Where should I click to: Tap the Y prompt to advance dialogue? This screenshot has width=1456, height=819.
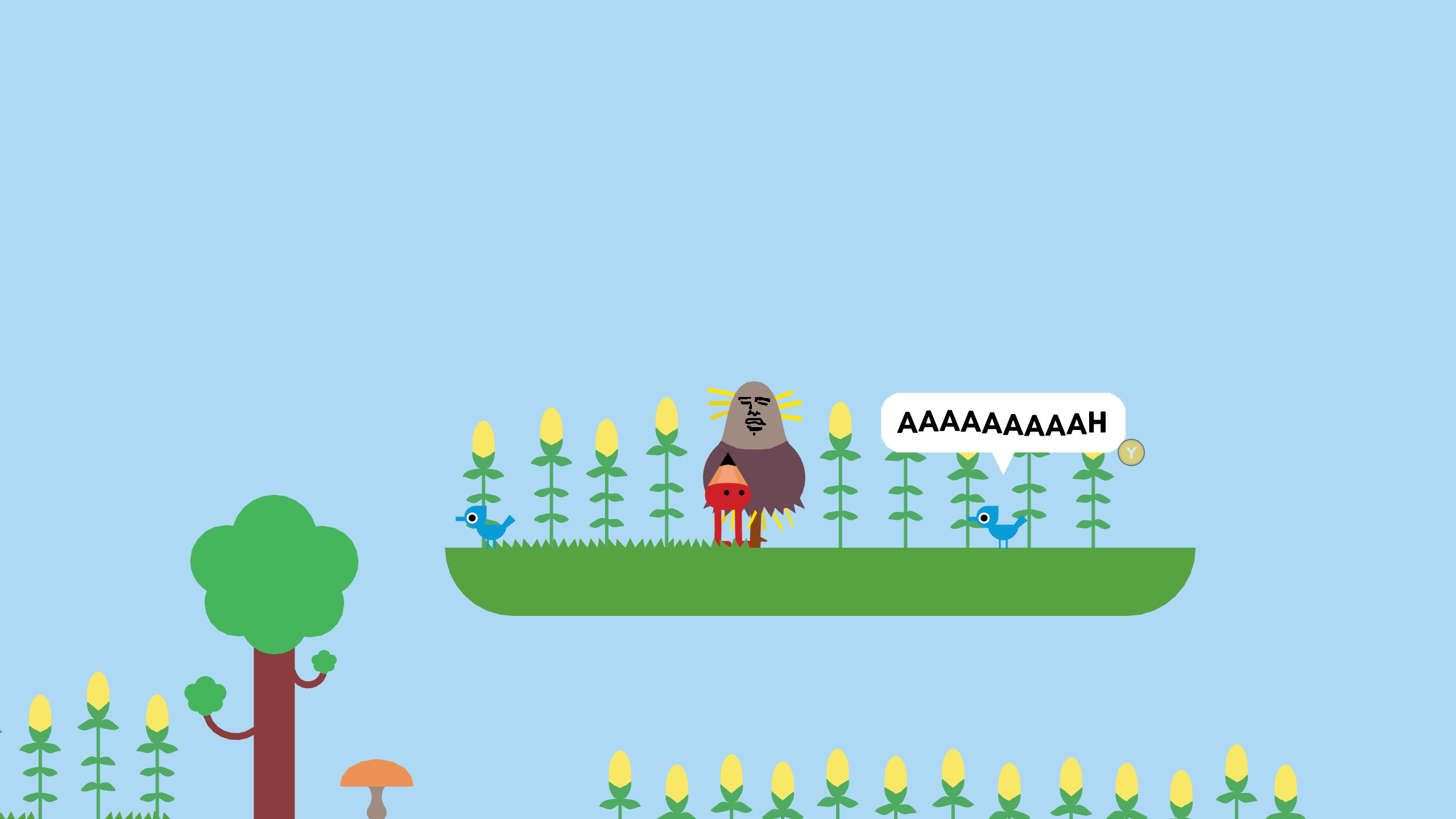tap(1131, 453)
